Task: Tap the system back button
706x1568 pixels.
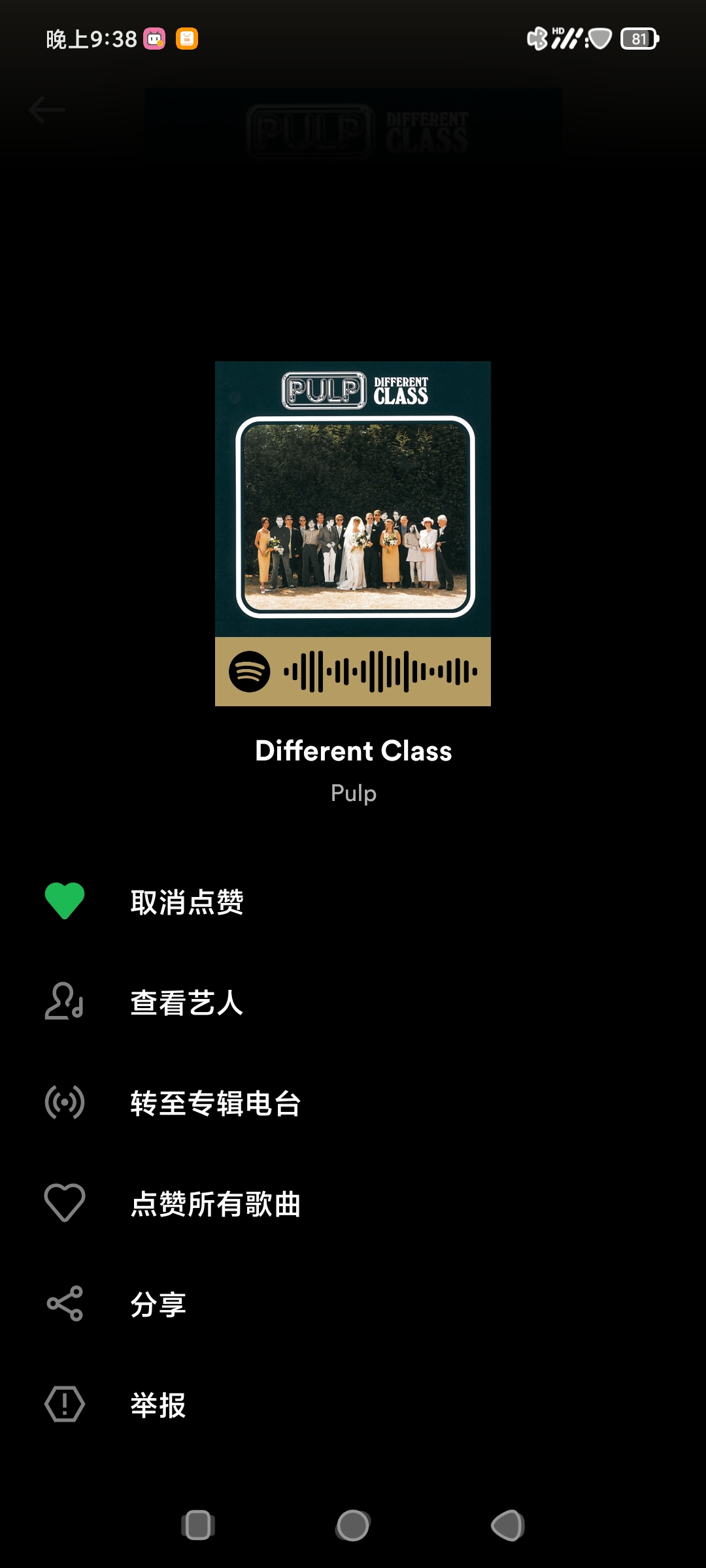Action: point(509,1526)
